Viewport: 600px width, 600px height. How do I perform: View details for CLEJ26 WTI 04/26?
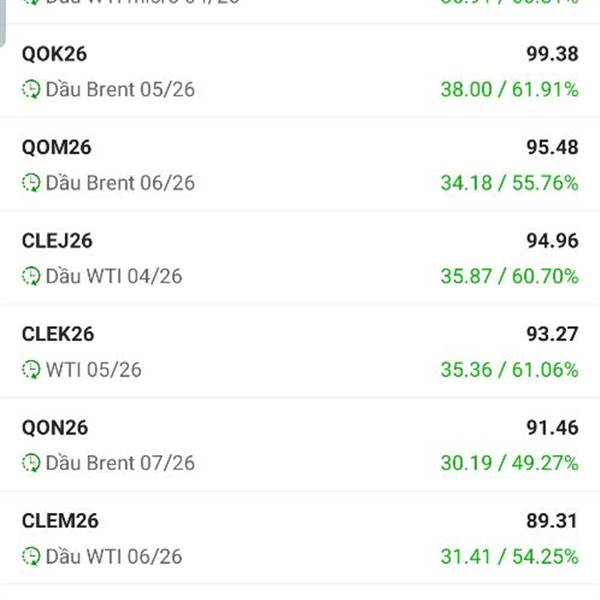click(x=300, y=258)
